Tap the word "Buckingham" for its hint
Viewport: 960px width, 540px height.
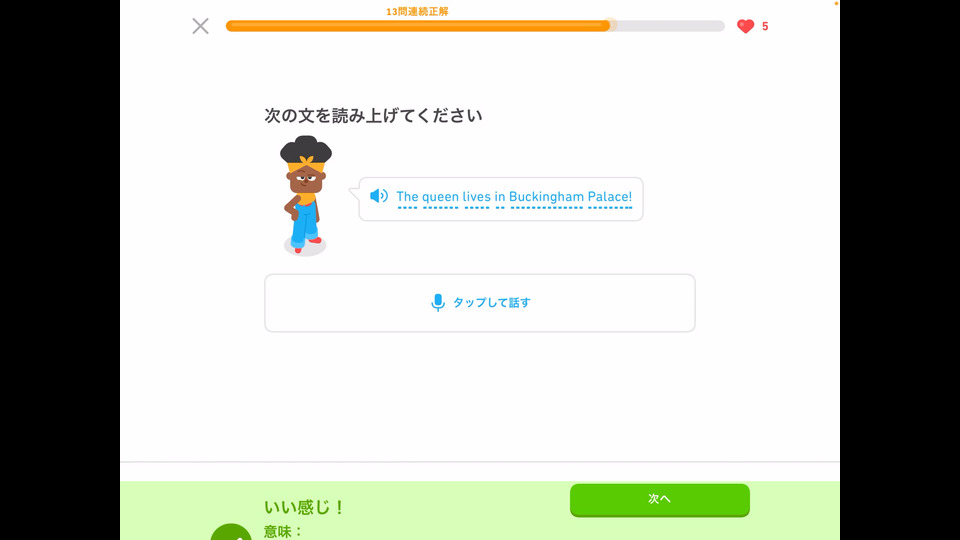[x=546, y=197]
